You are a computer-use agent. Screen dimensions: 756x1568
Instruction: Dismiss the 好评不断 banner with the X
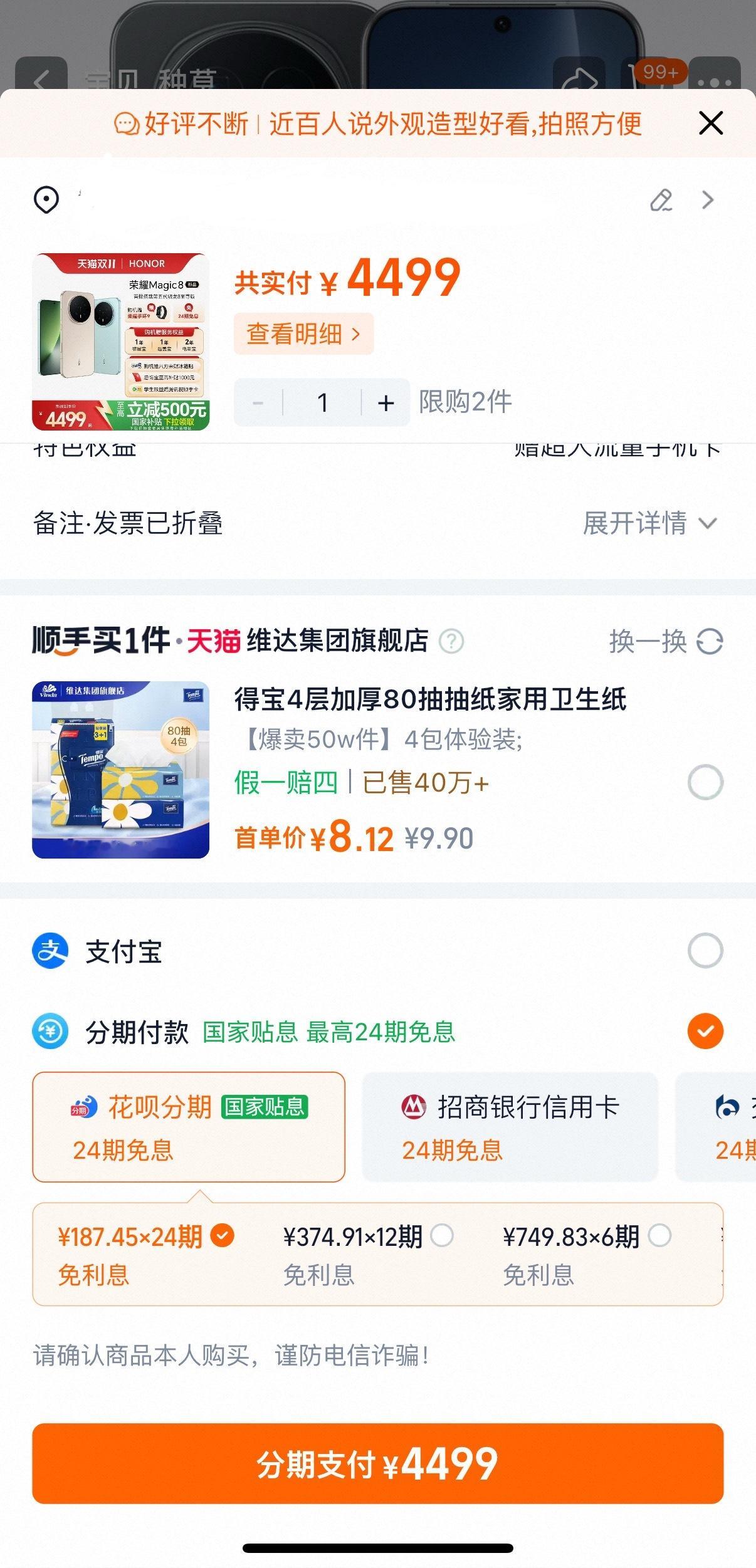tap(710, 123)
